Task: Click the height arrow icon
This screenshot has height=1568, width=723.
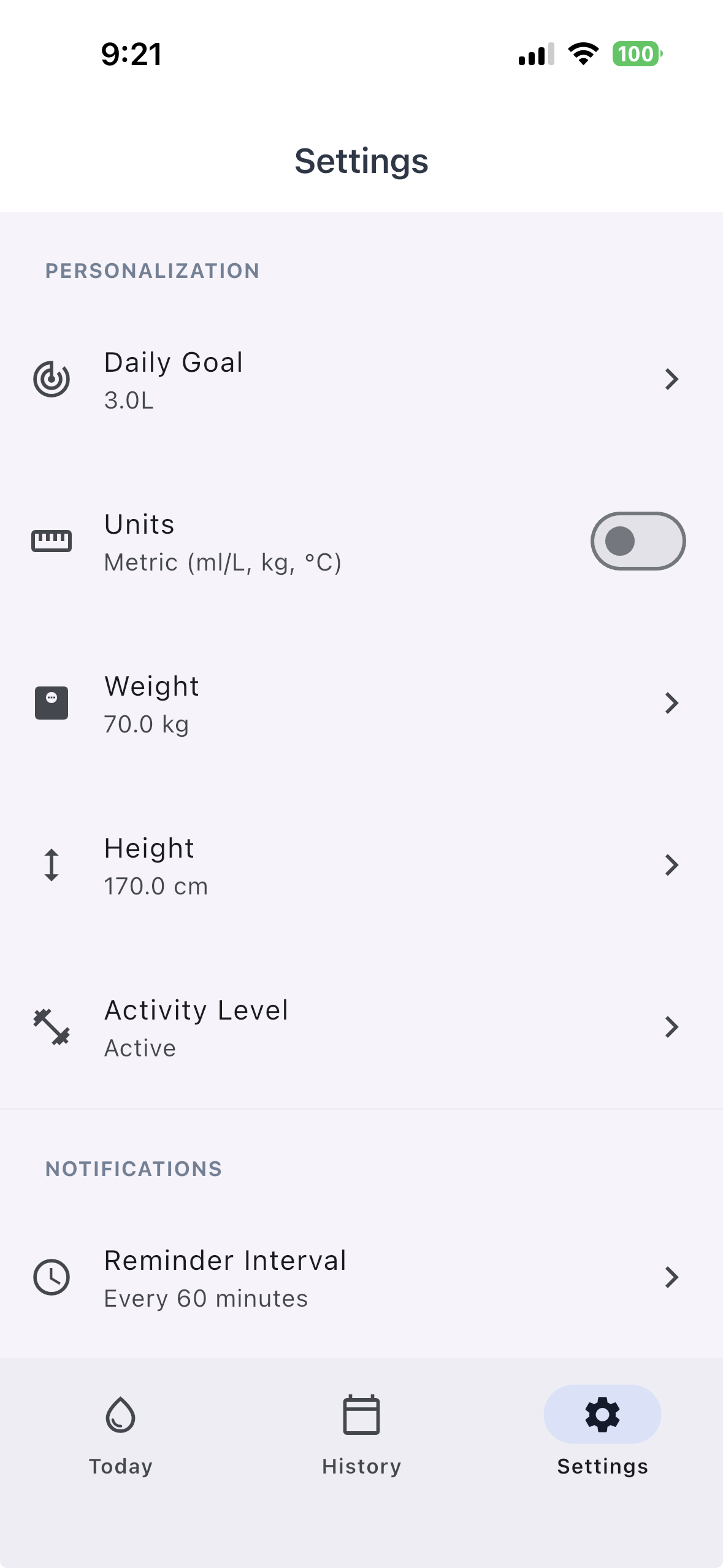Action: click(x=52, y=865)
